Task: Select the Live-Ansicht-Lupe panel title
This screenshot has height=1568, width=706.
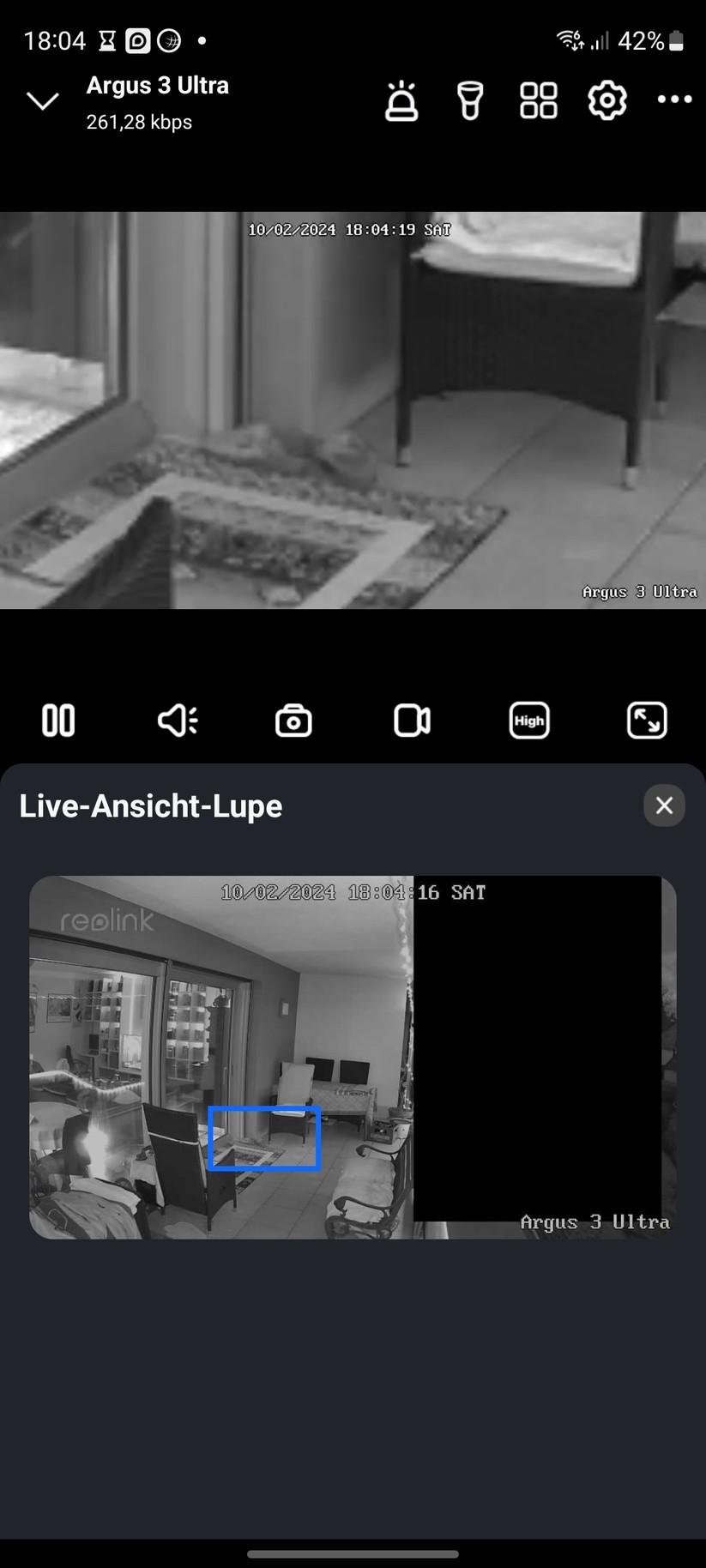Action: click(x=151, y=805)
